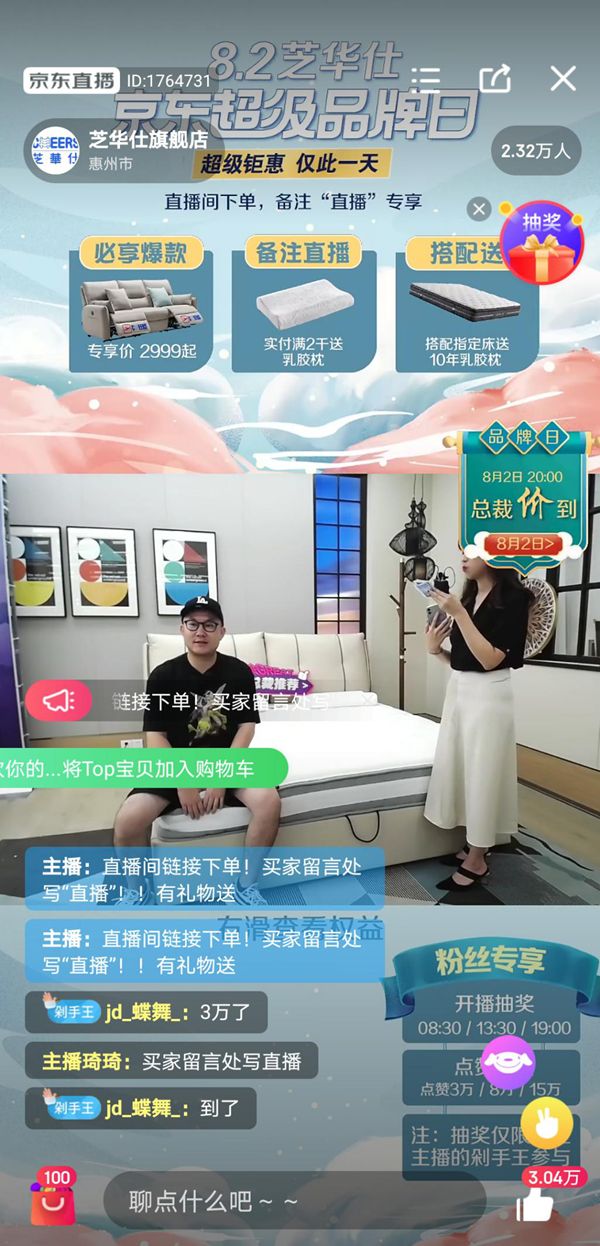Open the purple candy floating icon
The image size is (600, 1246).
(x=510, y=1062)
